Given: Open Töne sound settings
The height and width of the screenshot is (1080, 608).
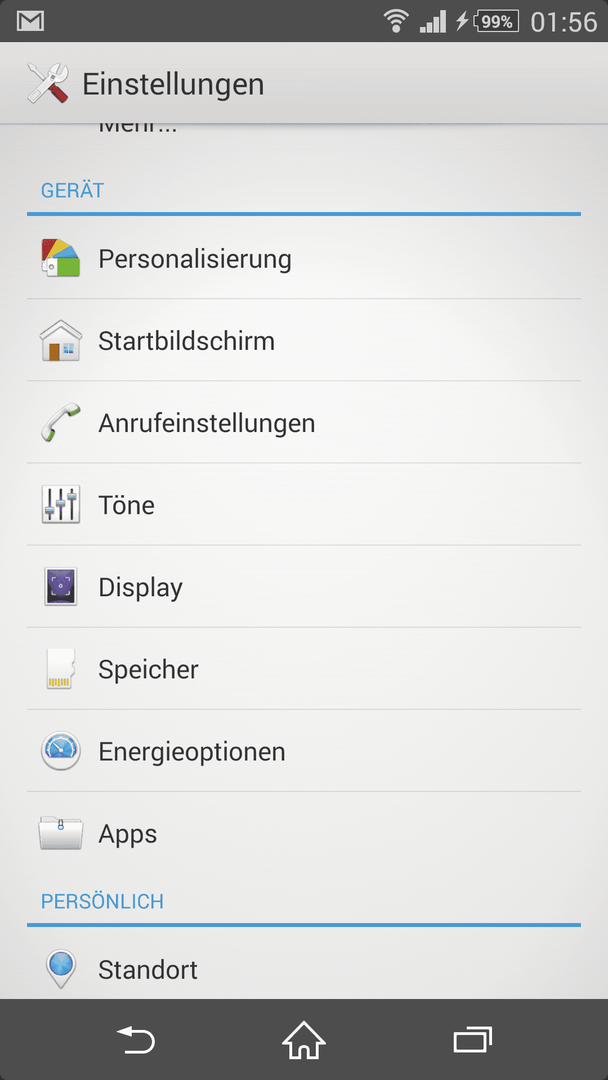Looking at the screenshot, I should [x=304, y=504].
